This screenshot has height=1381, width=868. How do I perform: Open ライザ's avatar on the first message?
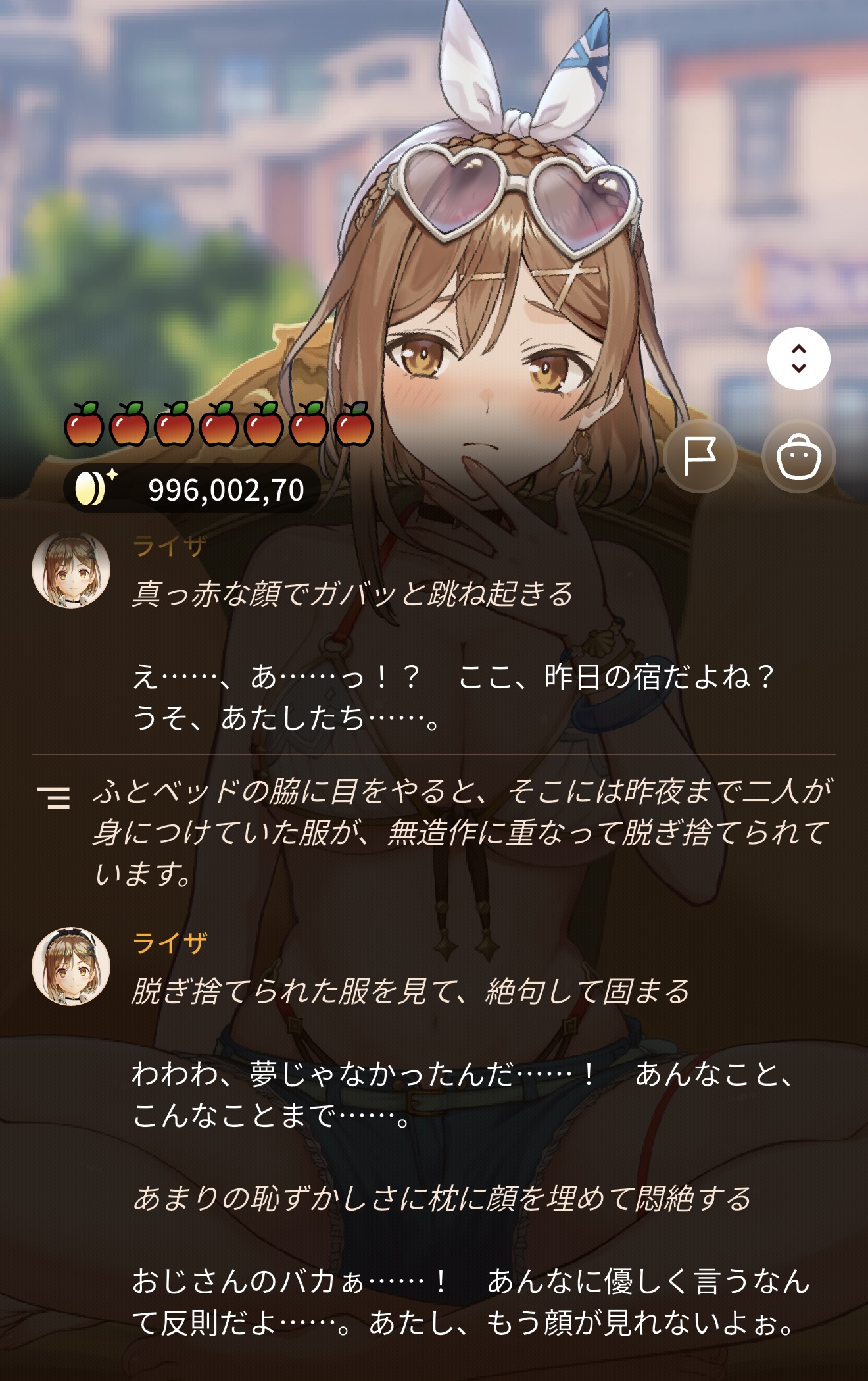(71, 570)
